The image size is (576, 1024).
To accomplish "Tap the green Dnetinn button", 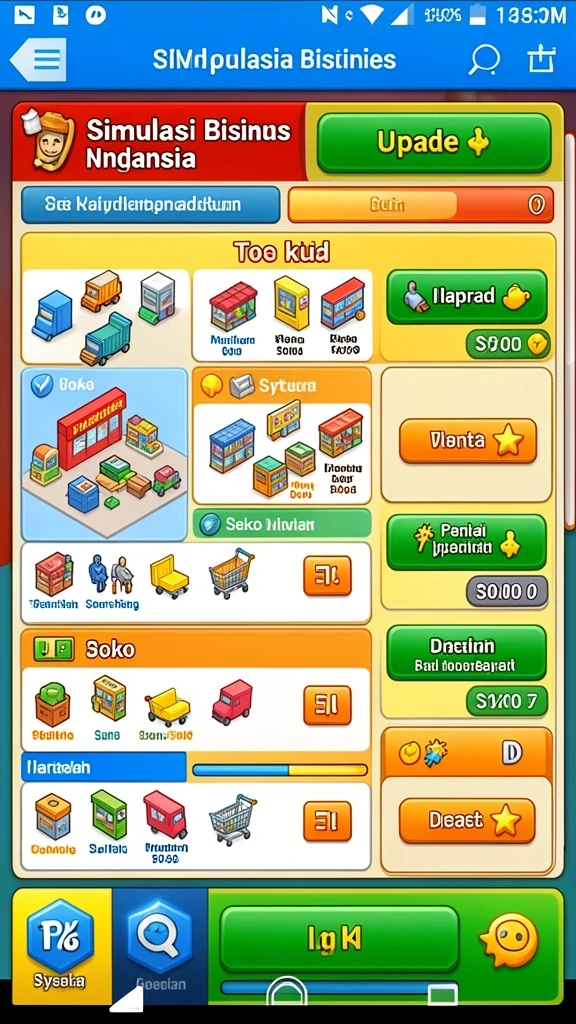I will tap(466, 653).
